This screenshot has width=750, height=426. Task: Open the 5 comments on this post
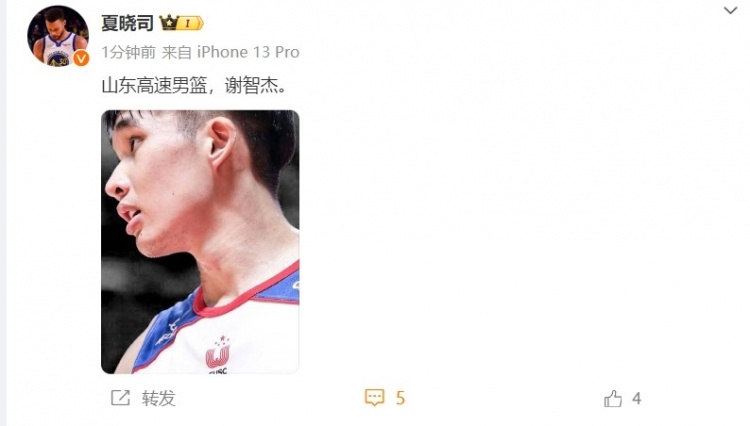pos(385,398)
